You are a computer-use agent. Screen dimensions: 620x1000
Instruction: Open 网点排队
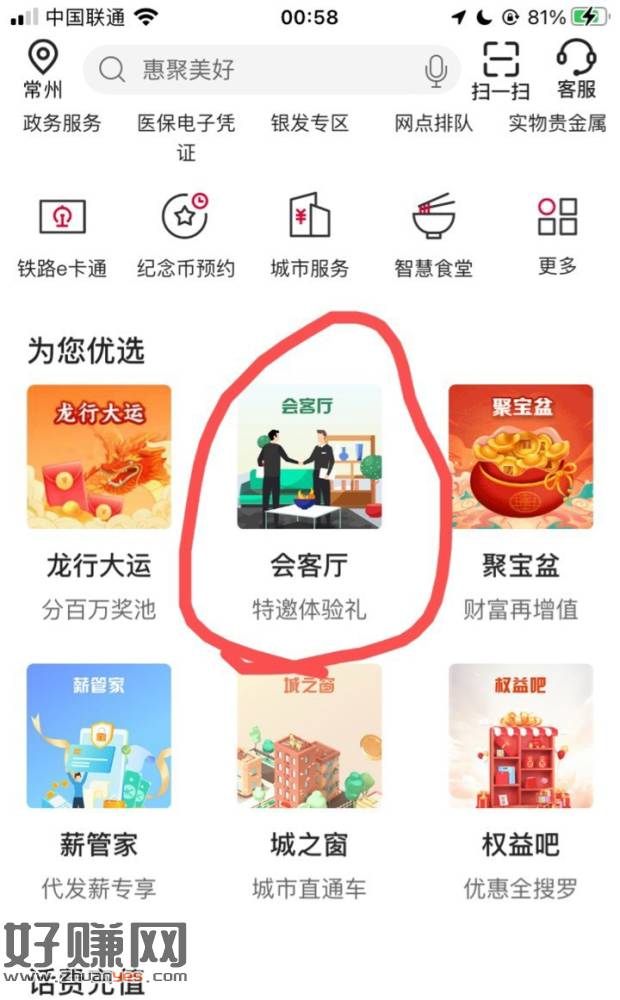coord(433,125)
